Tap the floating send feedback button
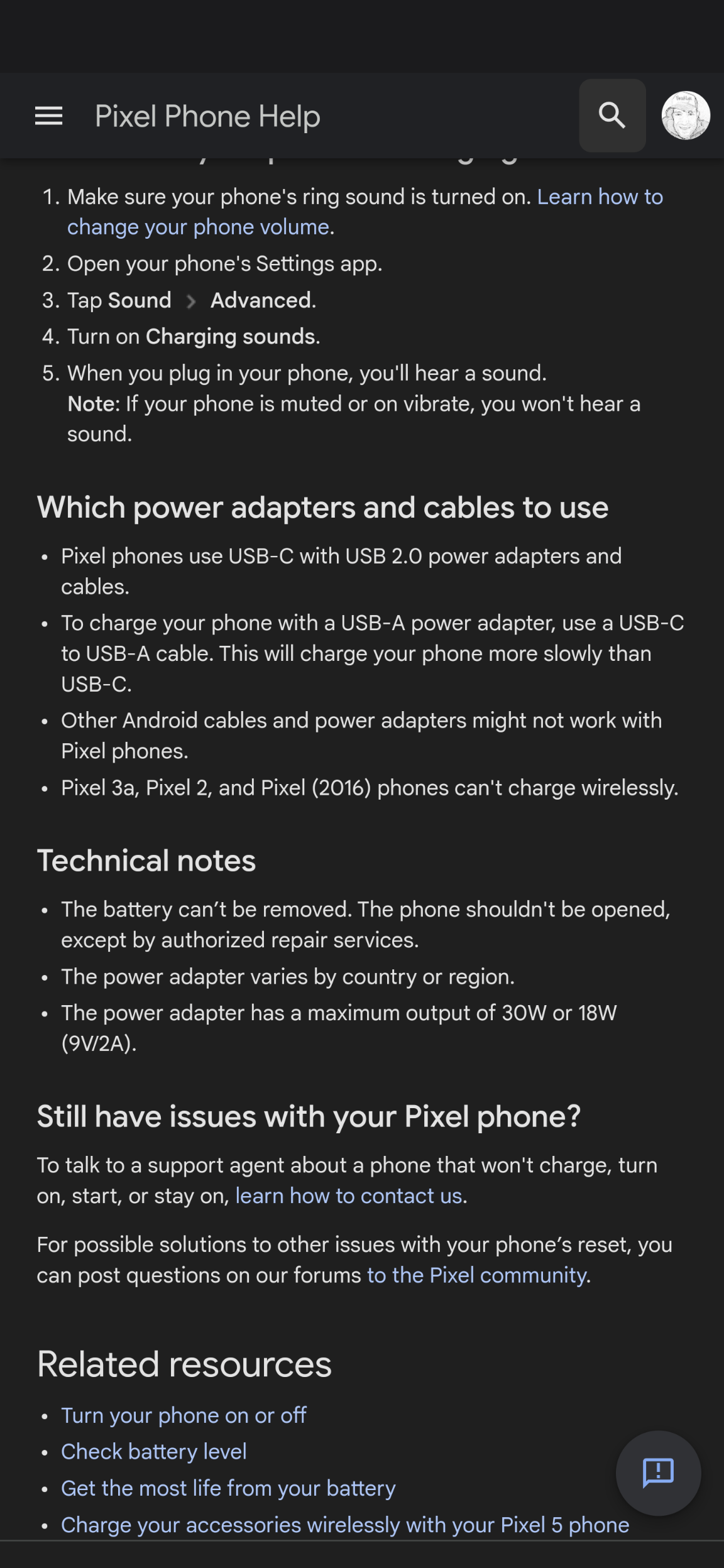Viewport: 724px width, 1568px height. click(x=658, y=1473)
